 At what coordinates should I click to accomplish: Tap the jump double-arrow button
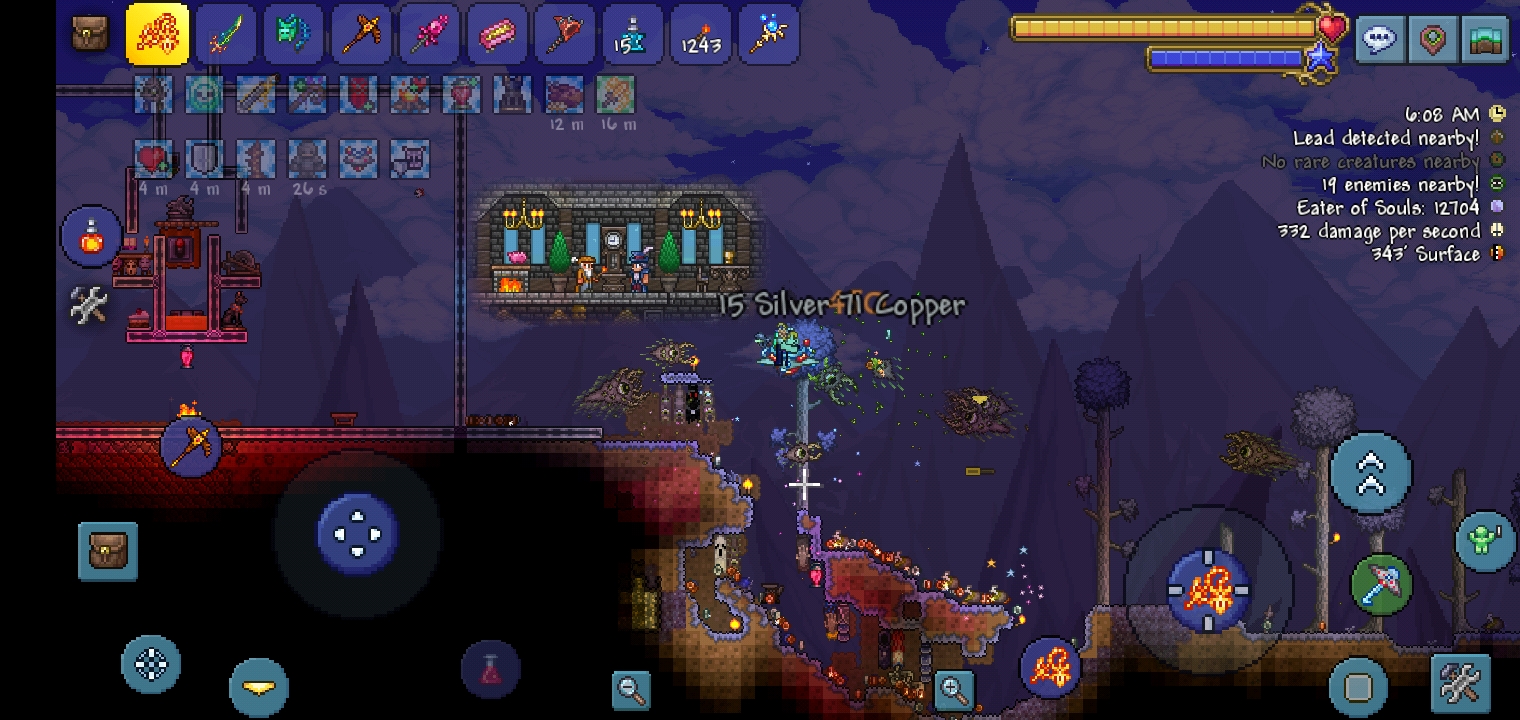pyautogui.click(x=1370, y=473)
